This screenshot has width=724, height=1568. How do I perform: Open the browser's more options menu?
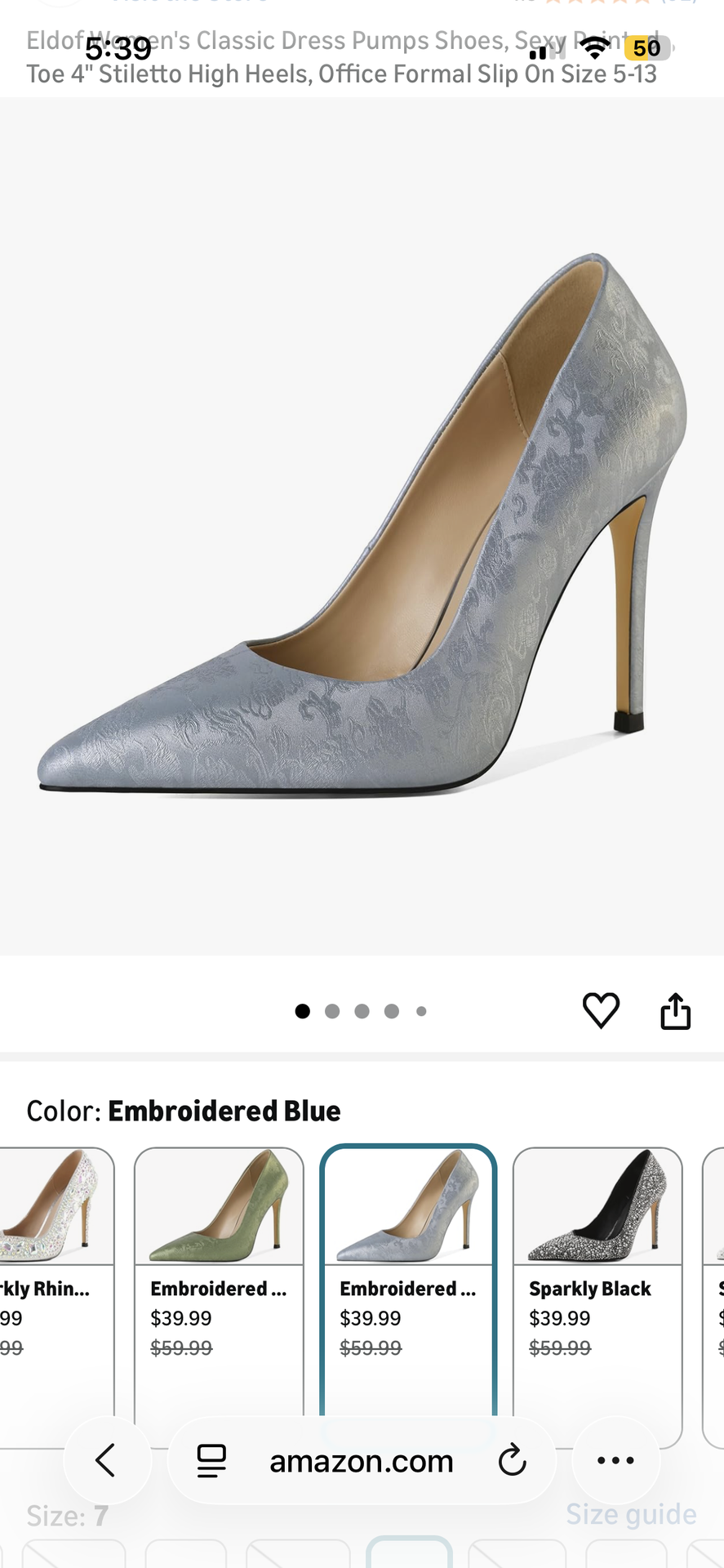[615, 1460]
